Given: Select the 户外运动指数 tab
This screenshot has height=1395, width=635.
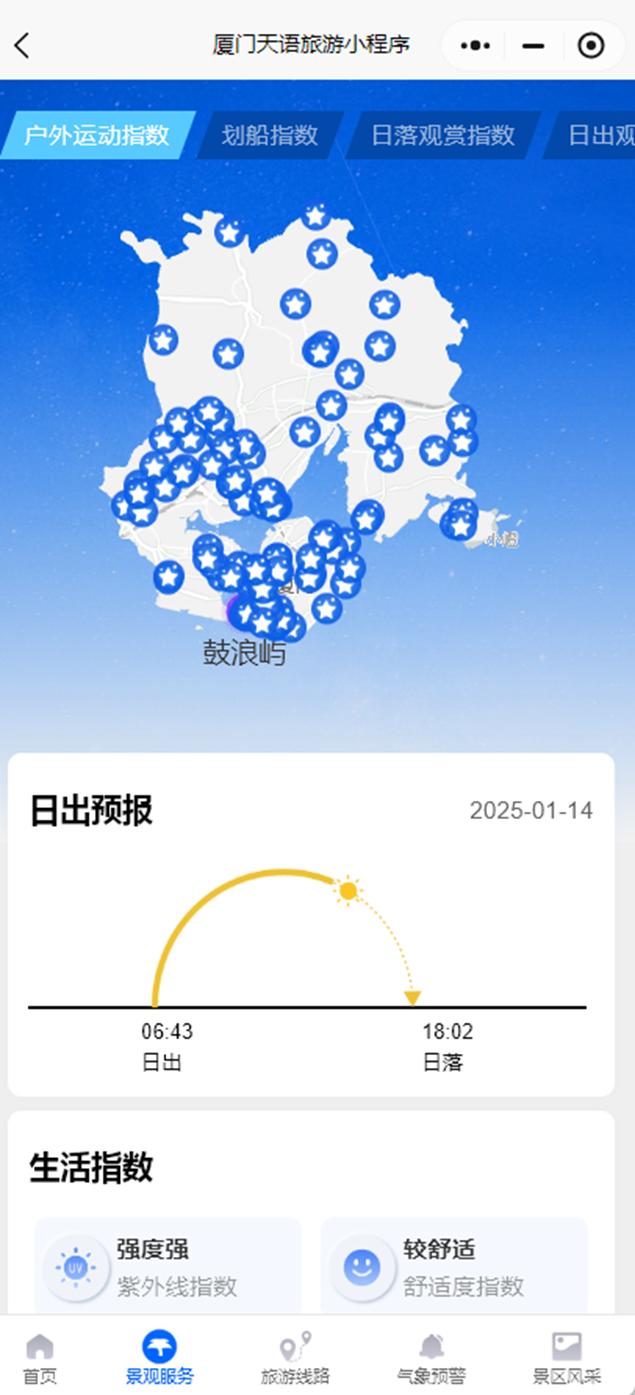Looking at the screenshot, I should (x=97, y=135).
